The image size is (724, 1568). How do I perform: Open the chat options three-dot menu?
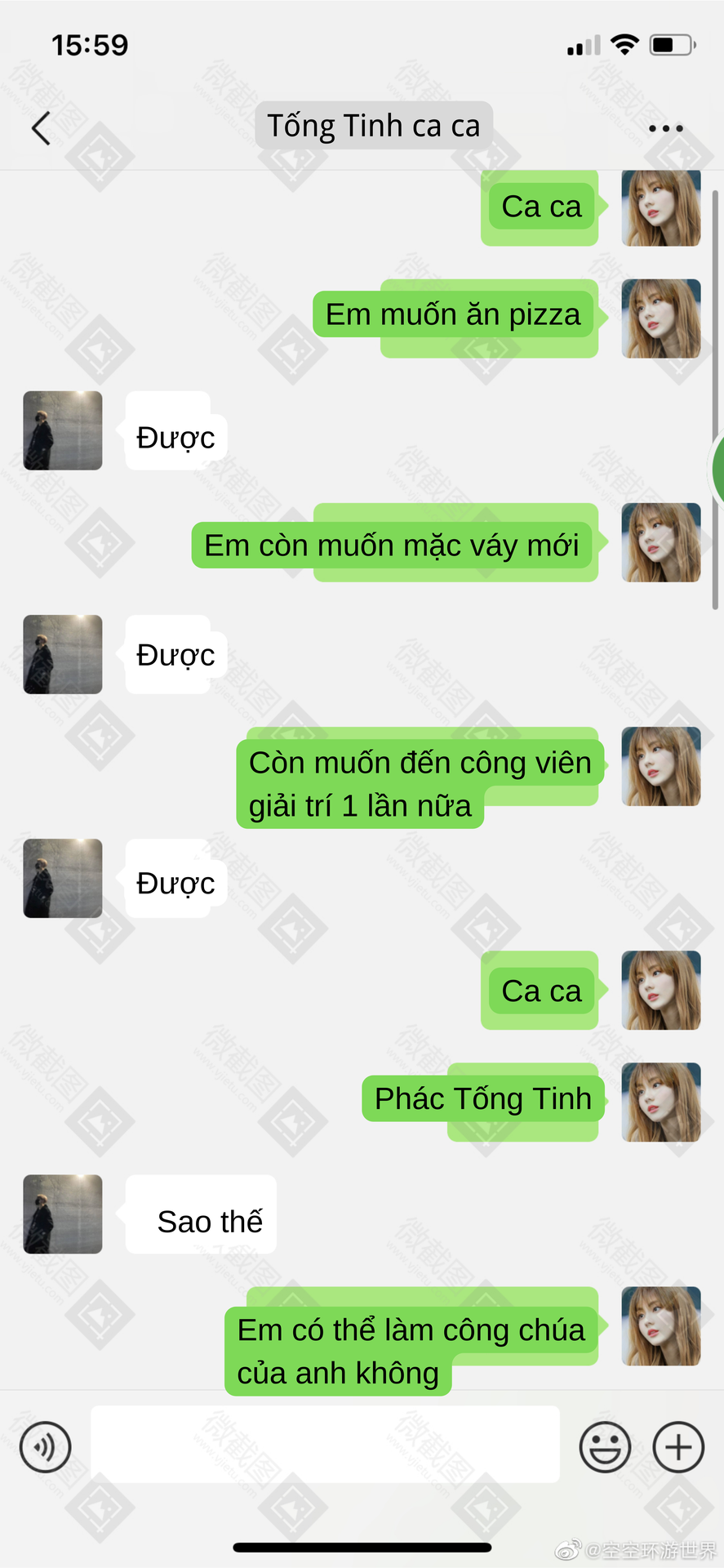(x=665, y=128)
